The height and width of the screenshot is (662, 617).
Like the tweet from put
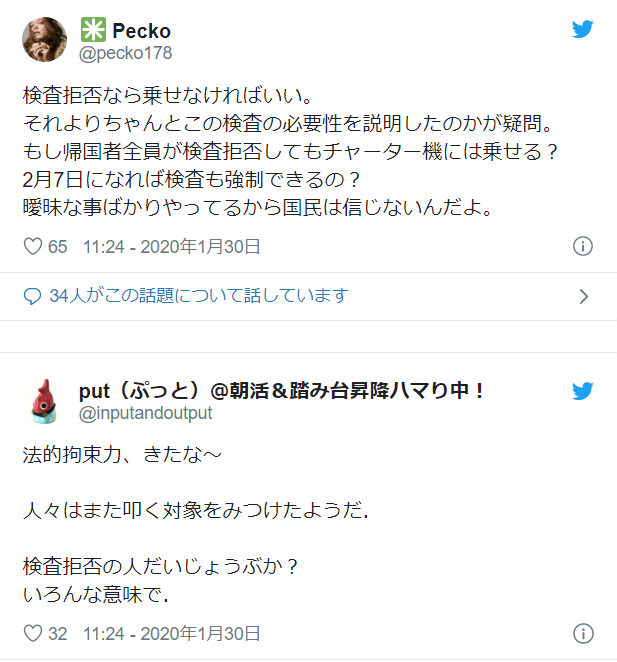33,633
